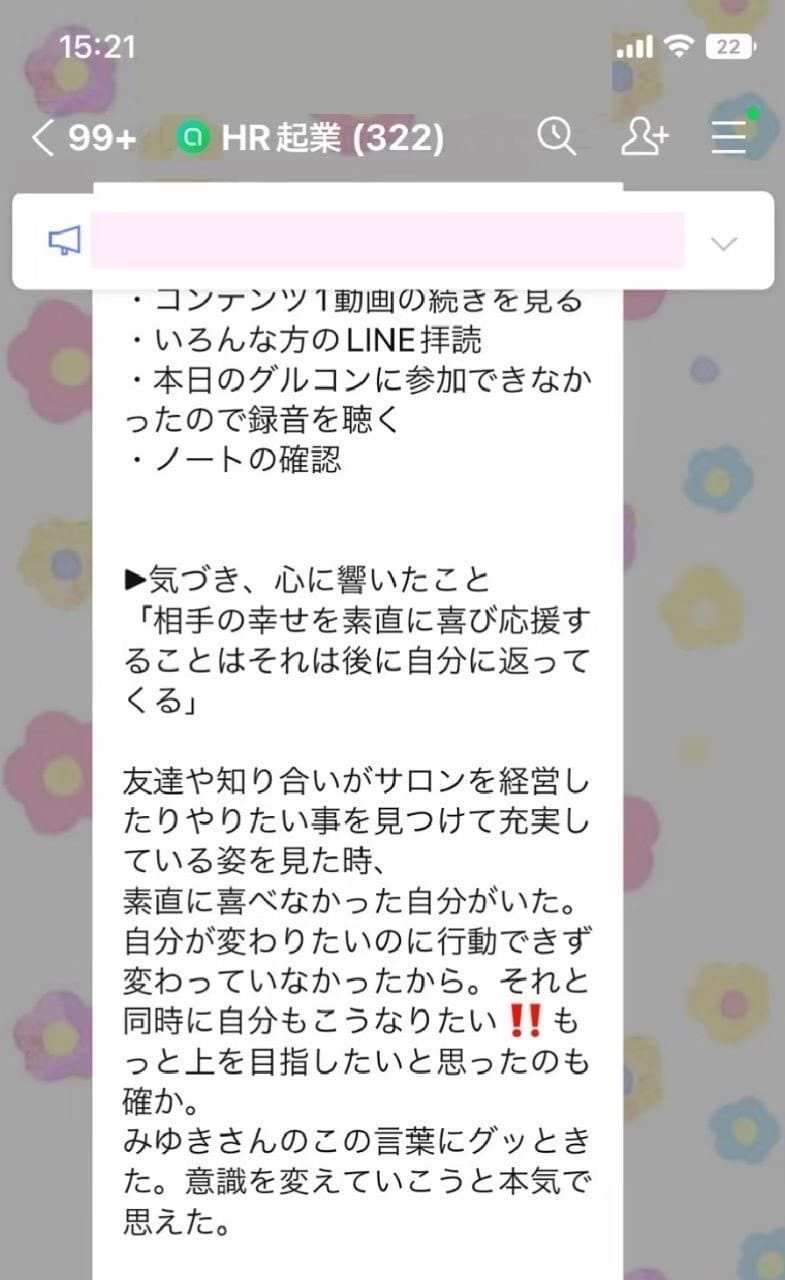The width and height of the screenshot is (785, 1280).
Task: Expand the pinned announcement chevron
Action: click(723, 242)
